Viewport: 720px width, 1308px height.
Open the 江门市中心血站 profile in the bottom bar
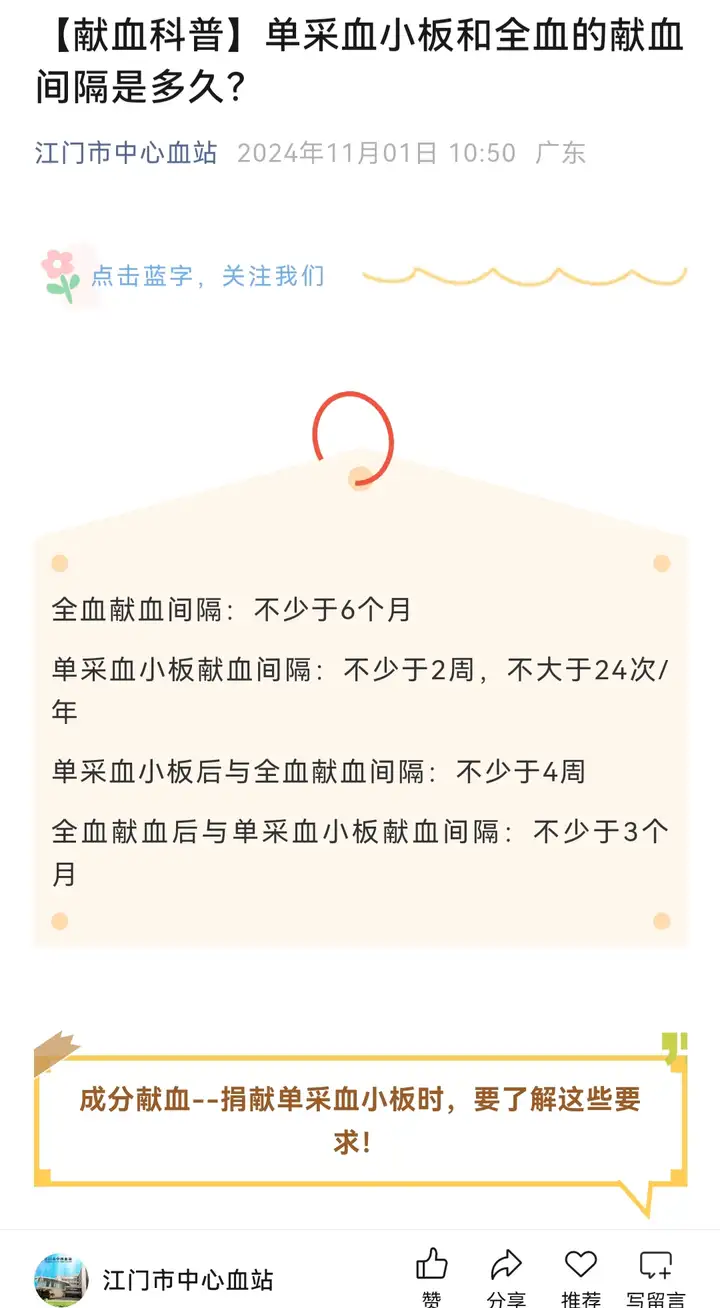[154, 1279]
